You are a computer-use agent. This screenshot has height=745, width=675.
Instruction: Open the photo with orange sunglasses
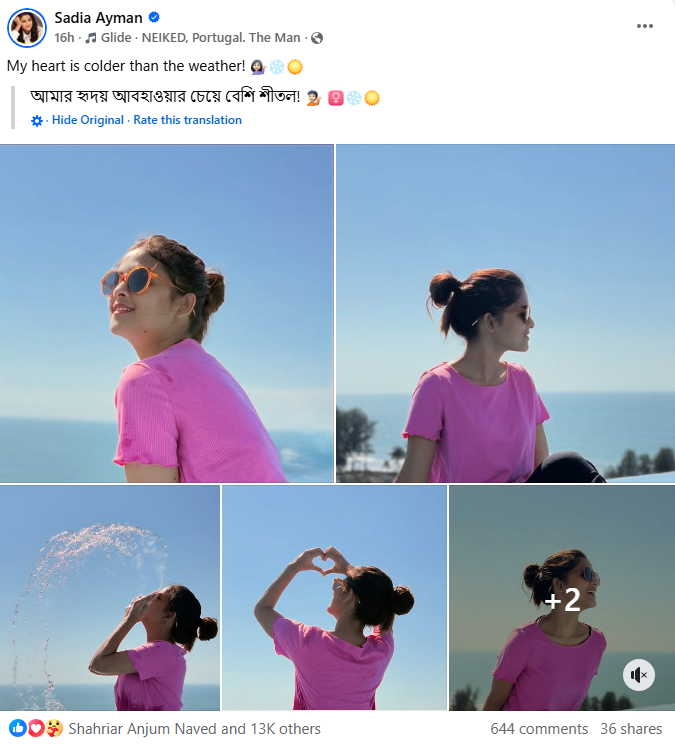(x=166, y=313)
